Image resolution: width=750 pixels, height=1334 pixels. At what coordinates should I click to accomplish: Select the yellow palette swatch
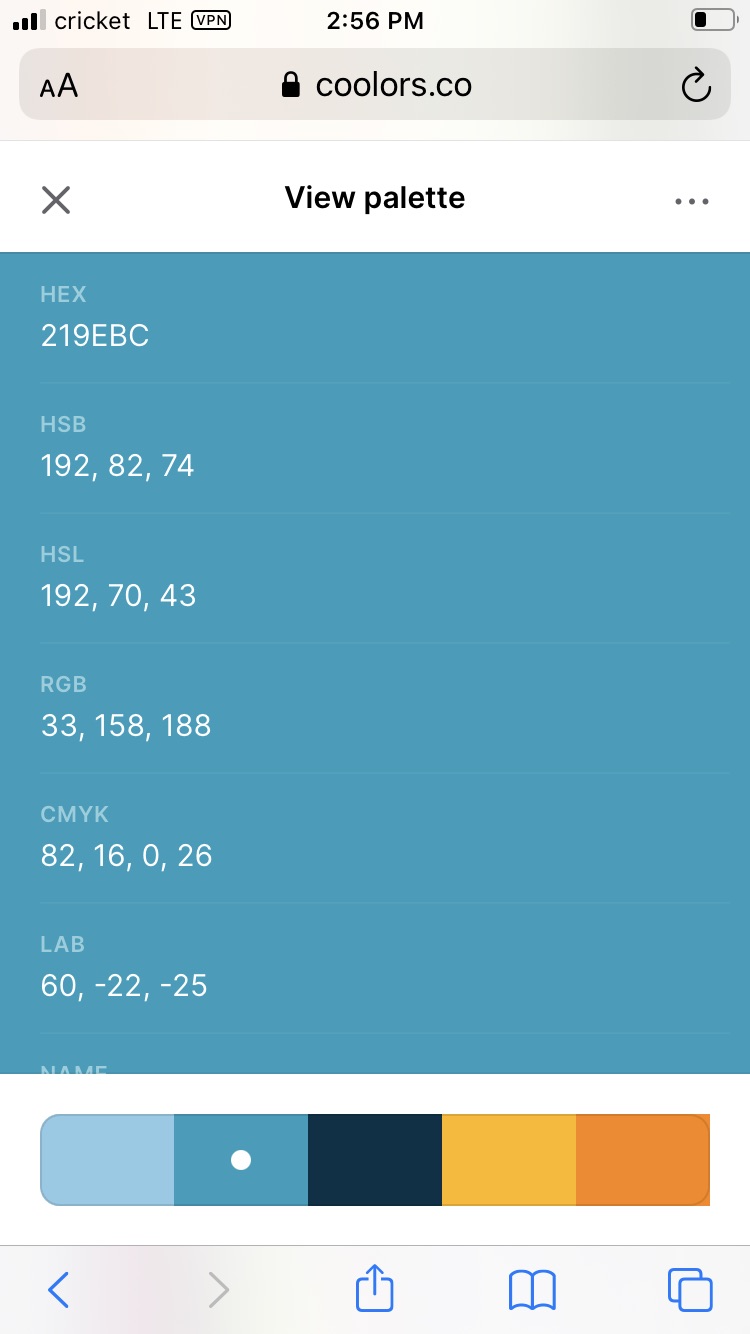tap(509, 1160)
